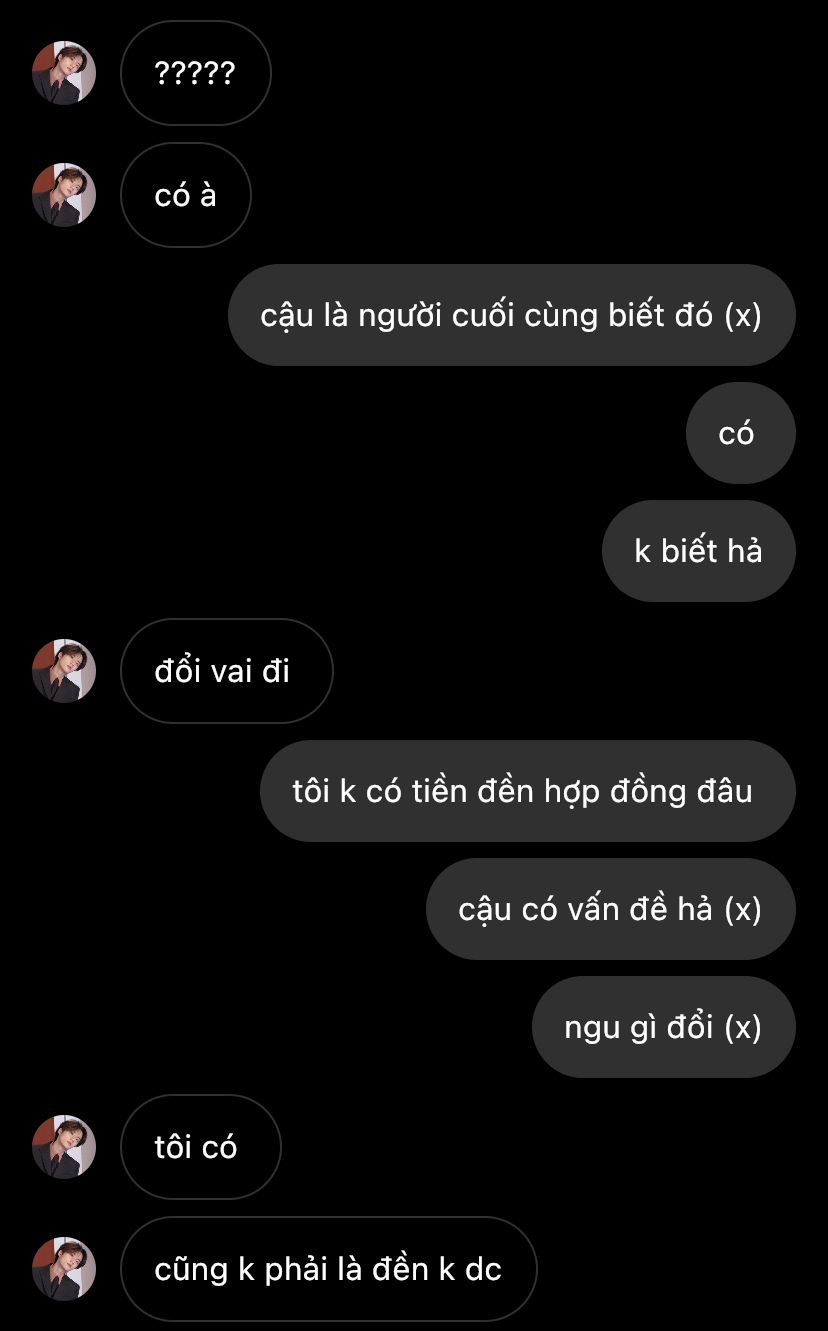
Task: View profile from avatar beside "đổi vai đi"
Action: point(64,671)
